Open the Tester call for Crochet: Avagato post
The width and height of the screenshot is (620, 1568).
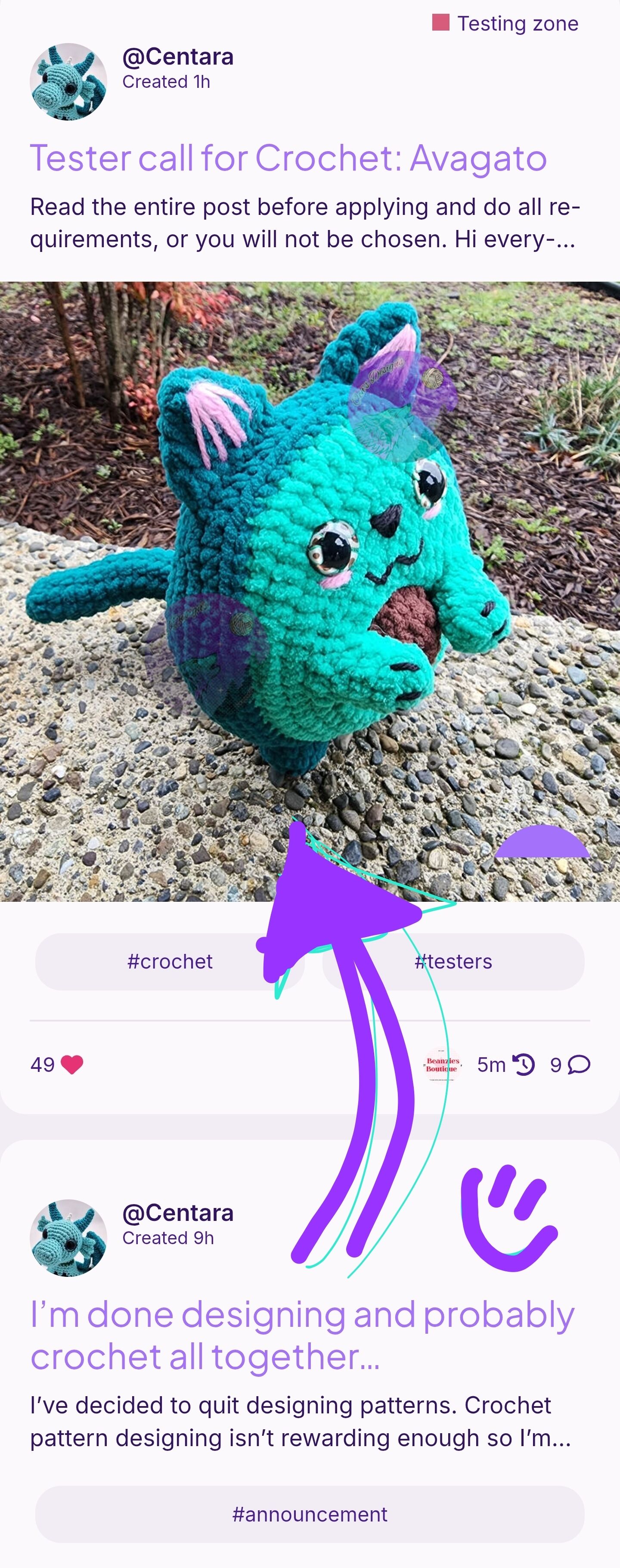[x=288, y=159]
